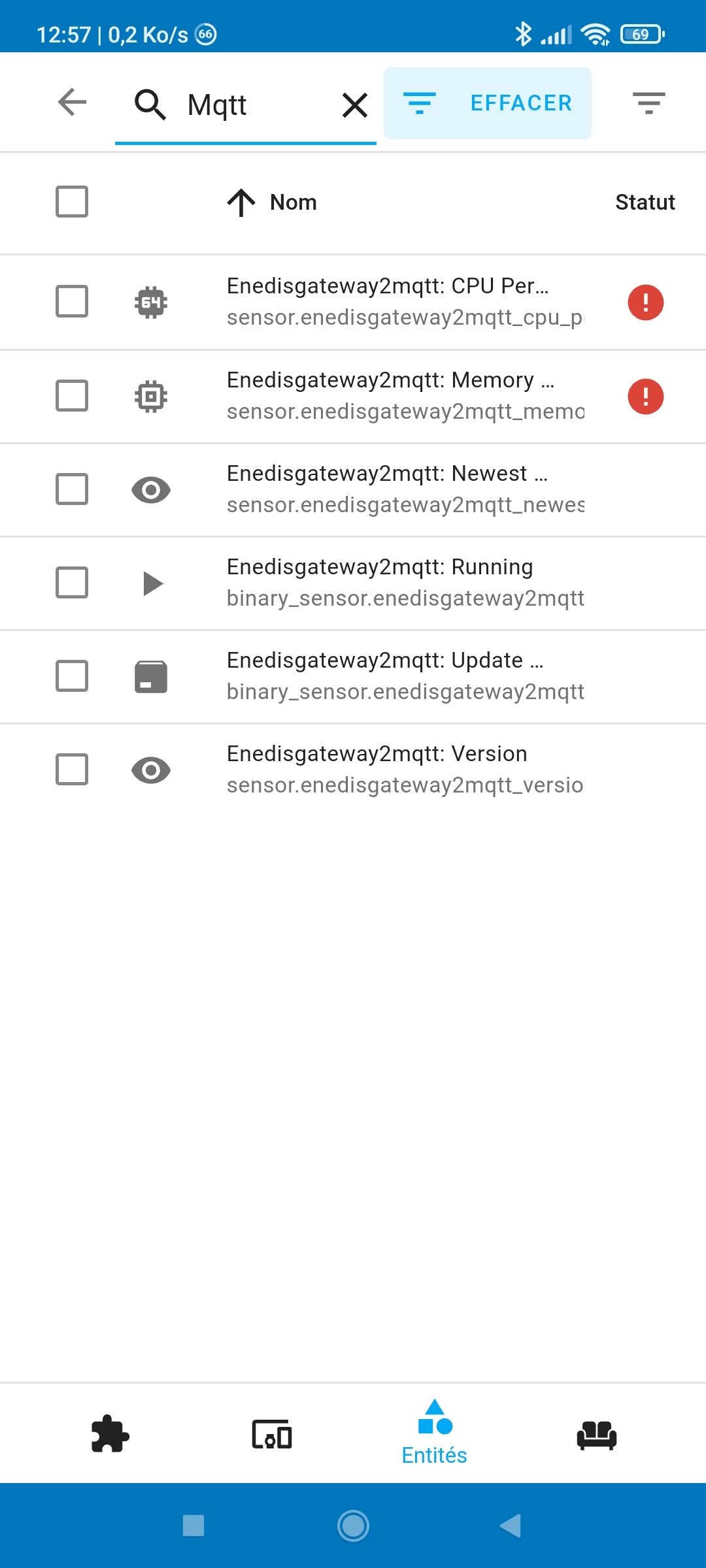Sort entities by Nom column arrow
The width and height of the screenshot is (706, 1568).
241,203
